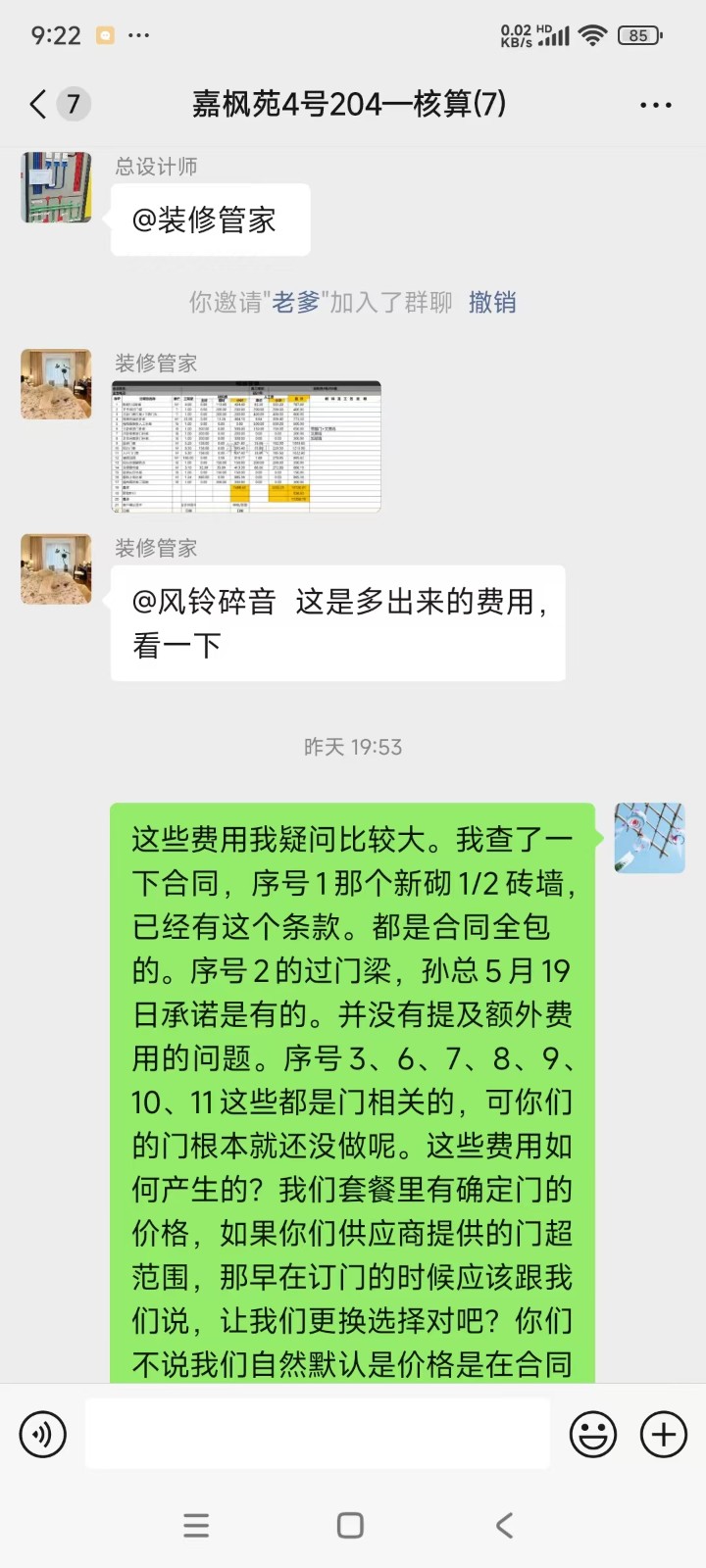The height and width of the screenshot is (1568, 706).
Task: View my own avatar next to green message
Action: click(649, 838)
